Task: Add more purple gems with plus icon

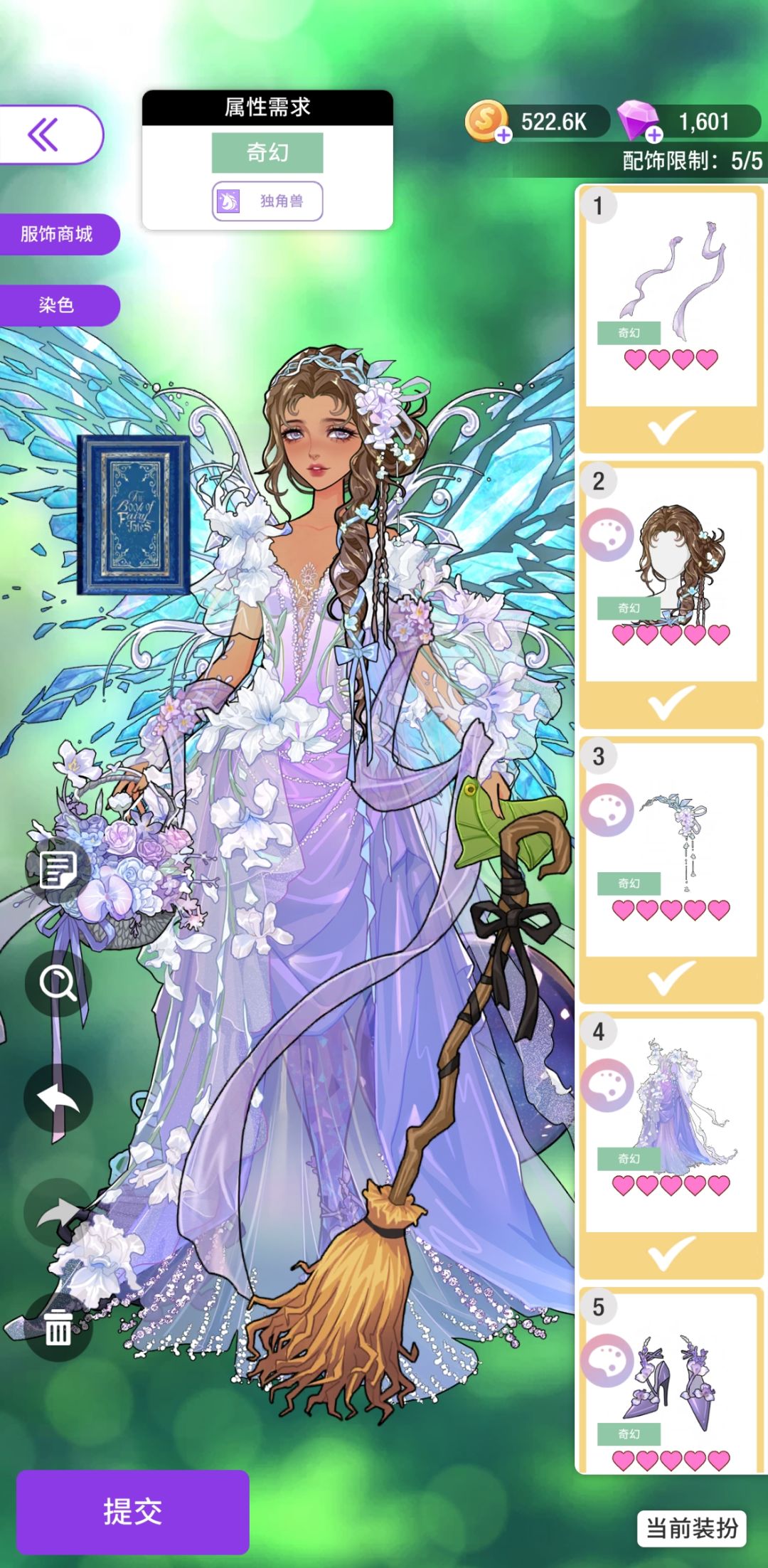Action: point(654,135)
